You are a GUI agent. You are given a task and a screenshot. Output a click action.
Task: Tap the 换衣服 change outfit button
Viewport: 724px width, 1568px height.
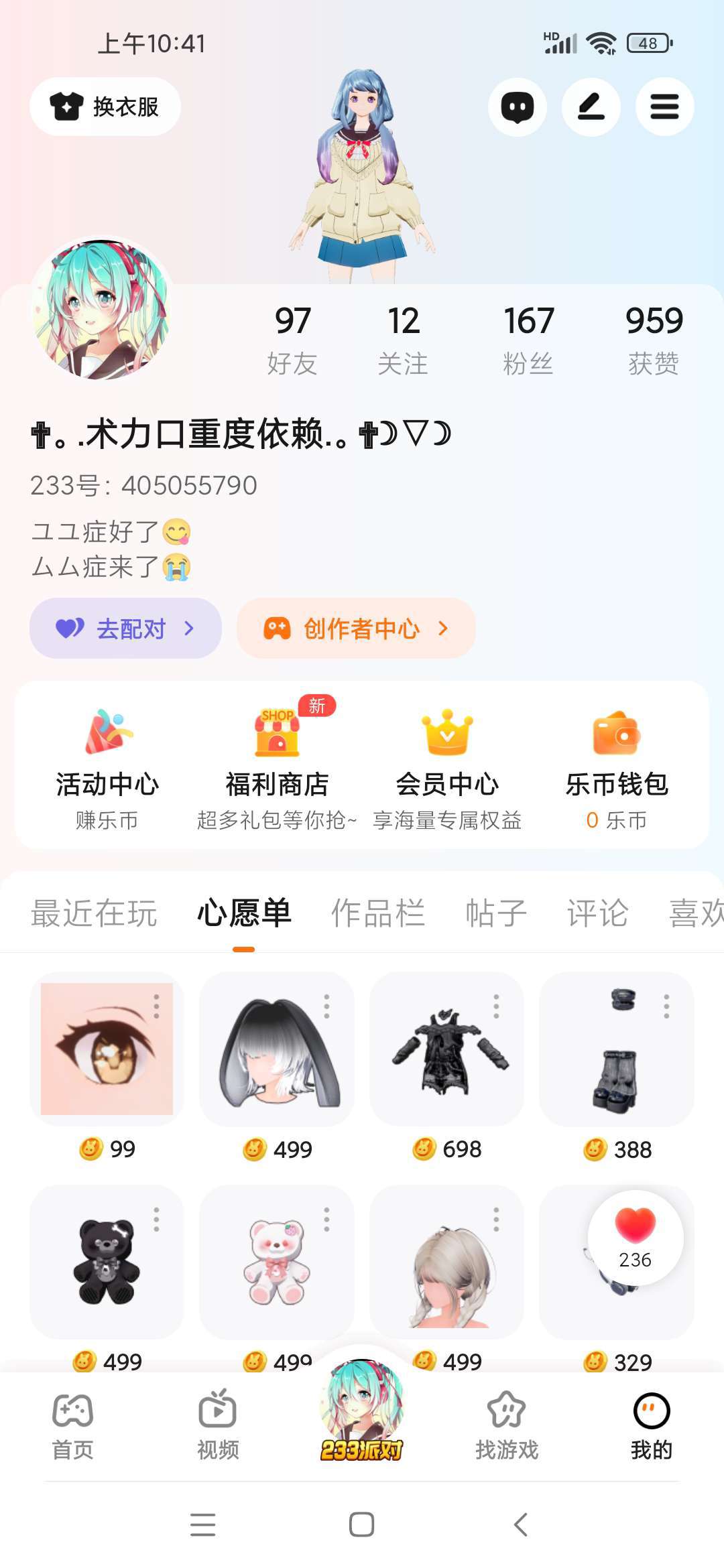click(105, 107)
